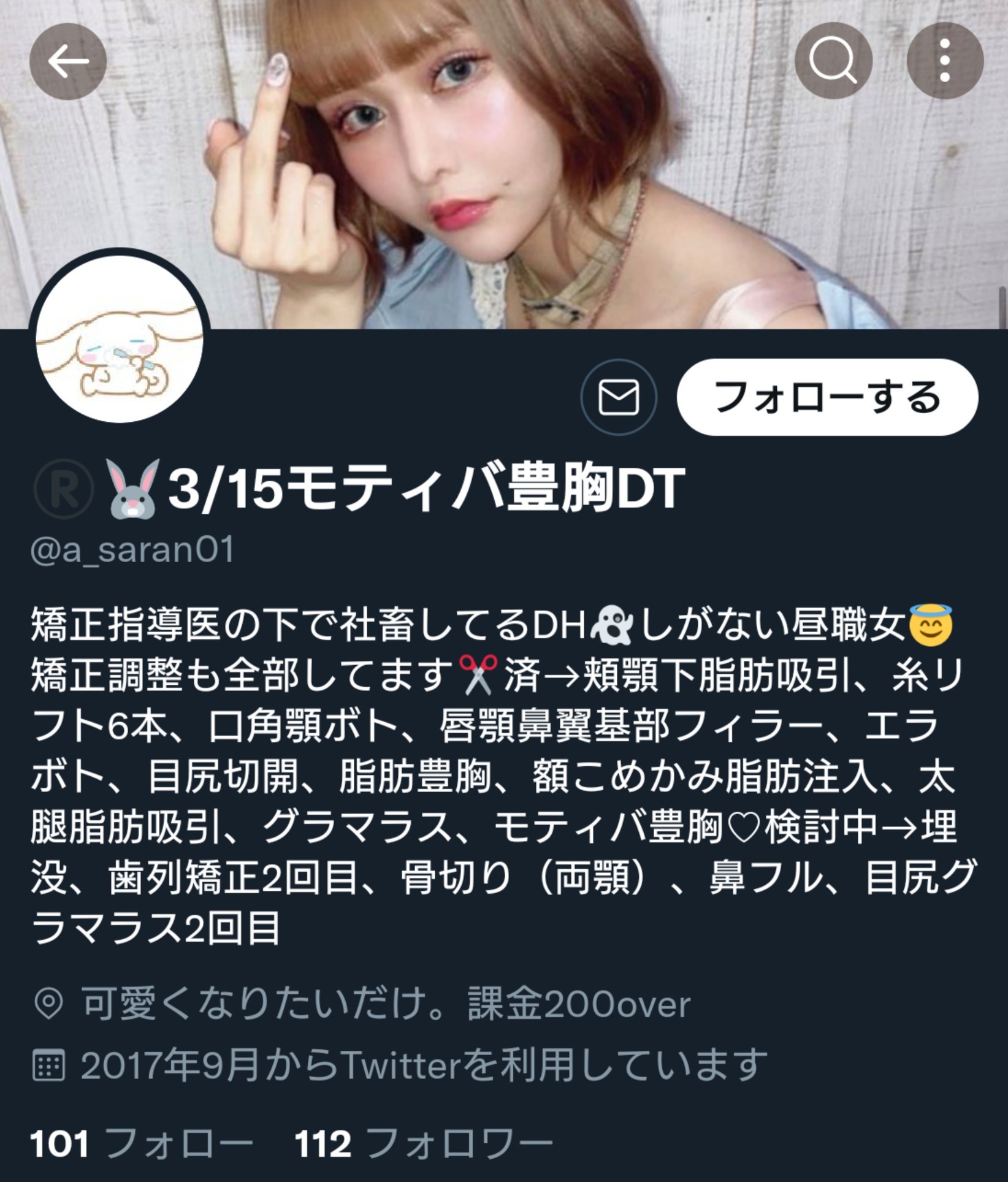
Task: Tap the フォローする button
Action: tap(827, 397)
